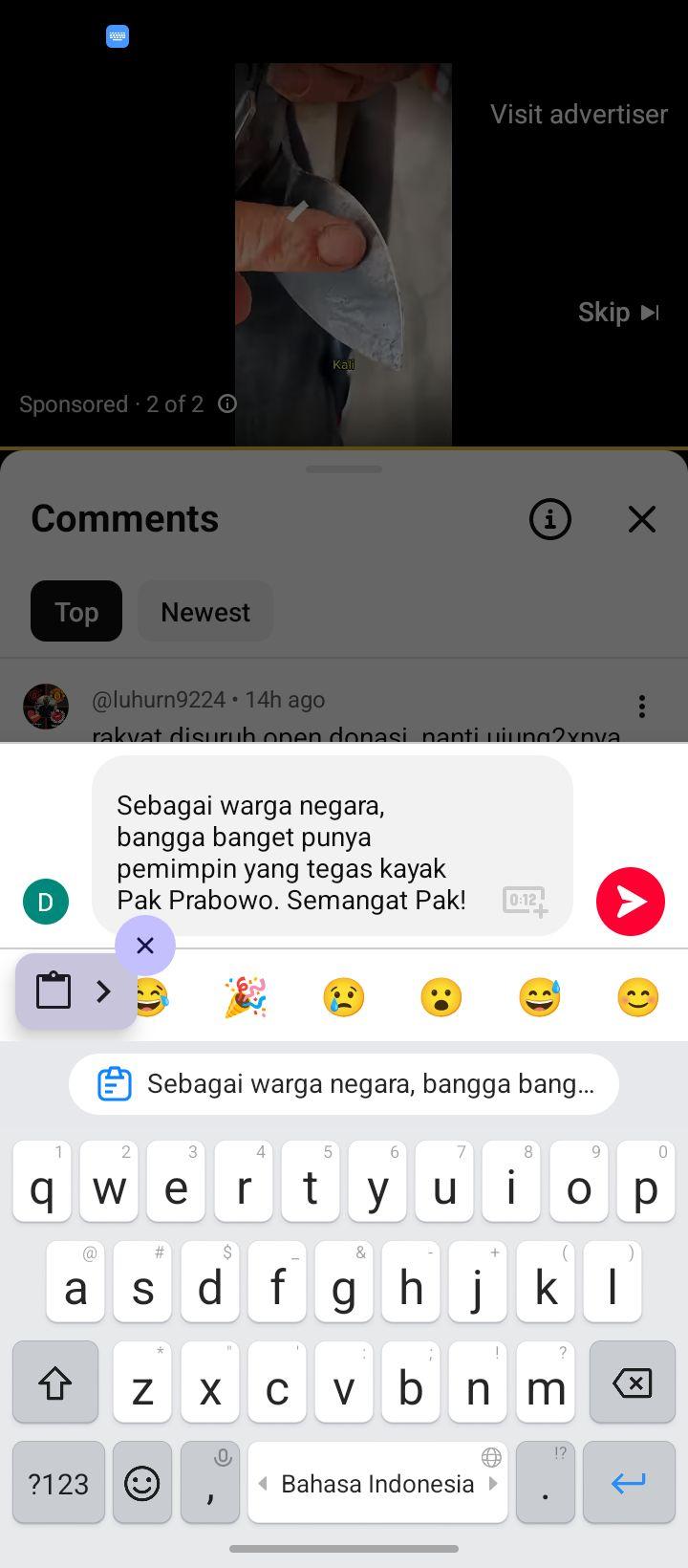The width and height of the screenshot is (688, 1568).
Task: Open the ad info icon beside Sponsored
Action: [x=227, y=403]
